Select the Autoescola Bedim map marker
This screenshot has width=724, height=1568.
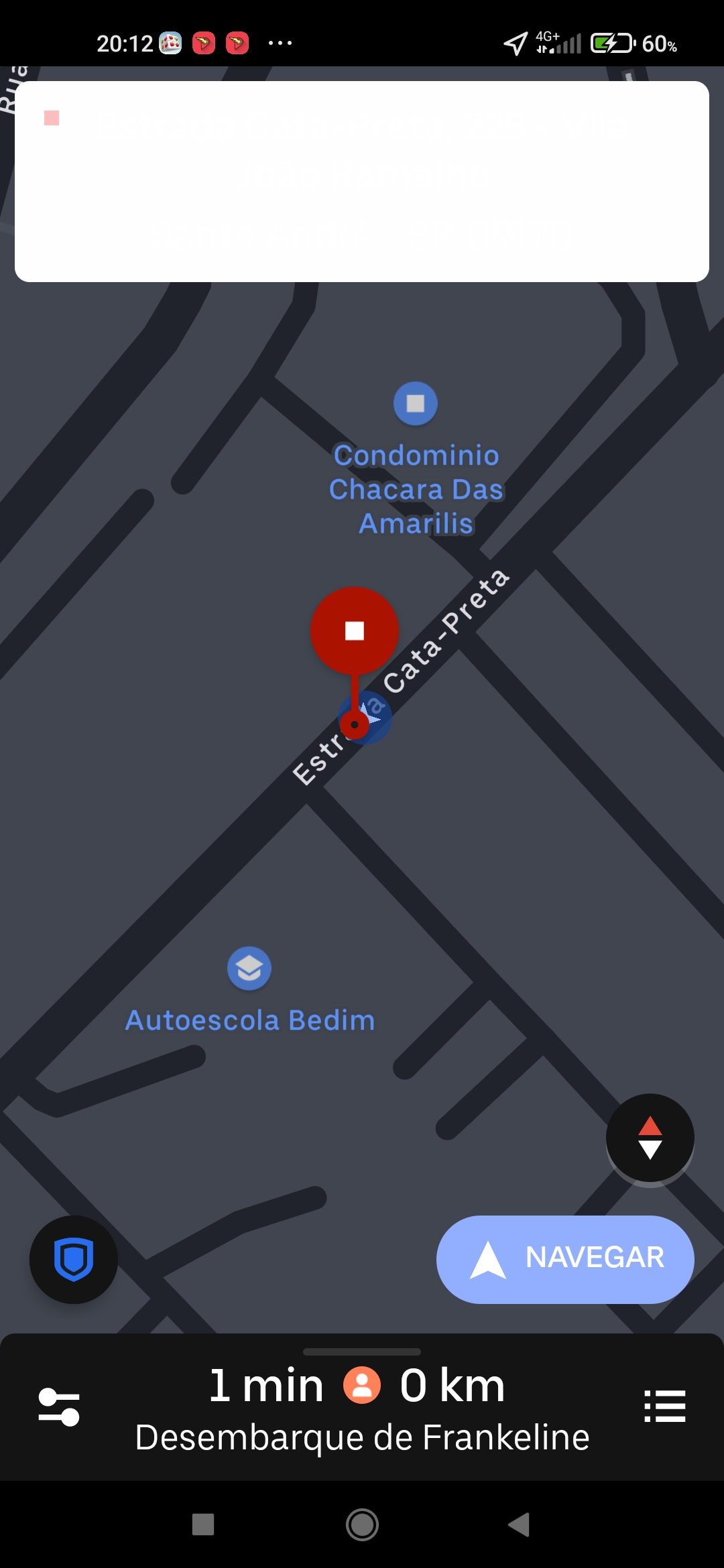[x=249, y=968]
